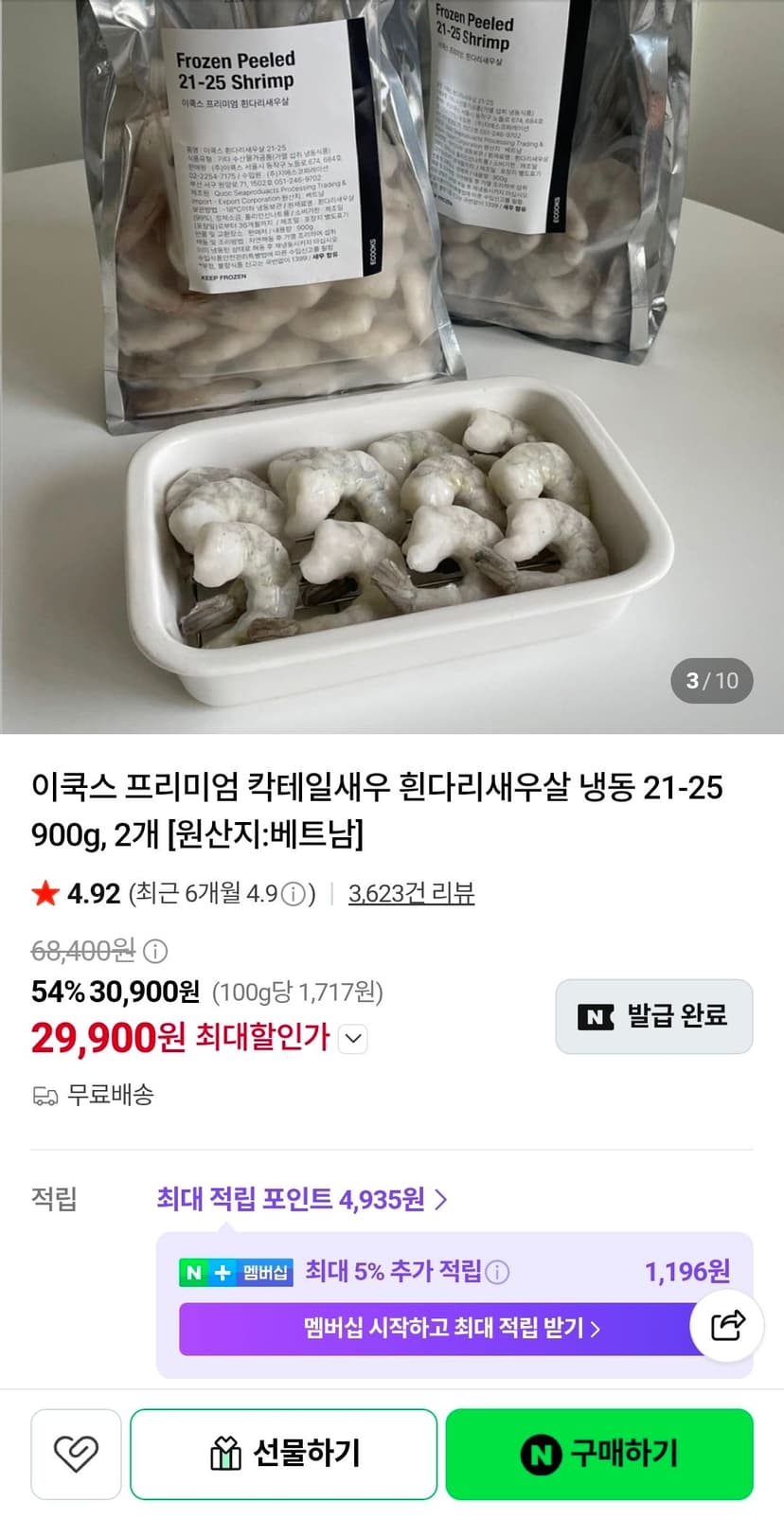This screenshot has height=1520, width=784.
Task: Tap info icon beside 최근 6개월 4.9
Action: (295, 893)
